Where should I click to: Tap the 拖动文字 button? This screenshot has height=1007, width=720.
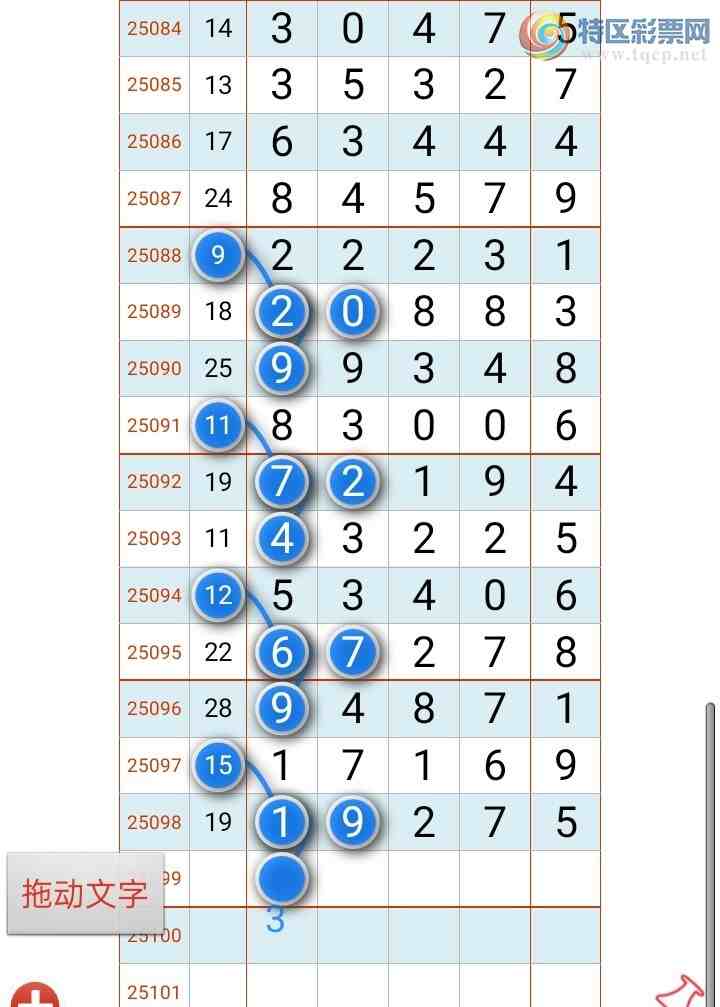coord(85,893)
